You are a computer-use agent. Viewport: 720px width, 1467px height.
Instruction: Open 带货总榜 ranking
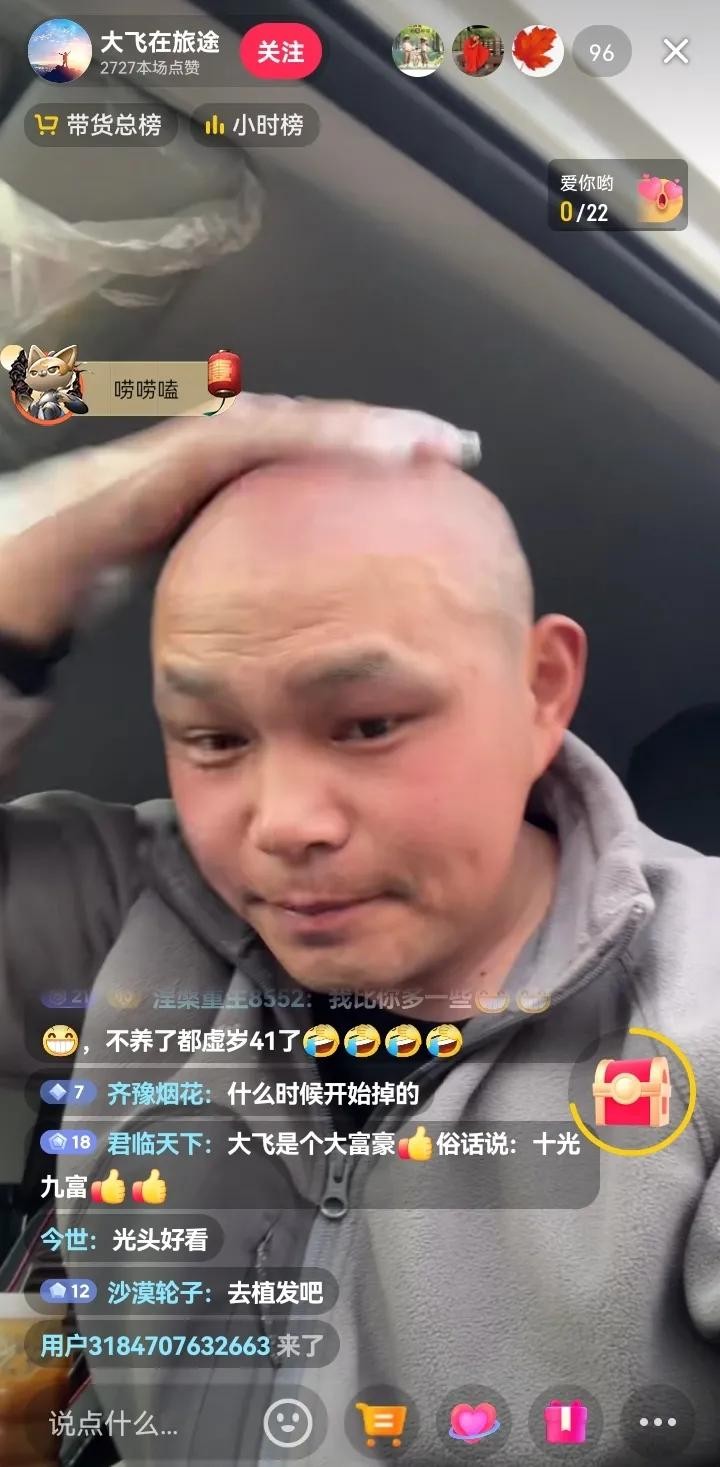pos(100,126)
